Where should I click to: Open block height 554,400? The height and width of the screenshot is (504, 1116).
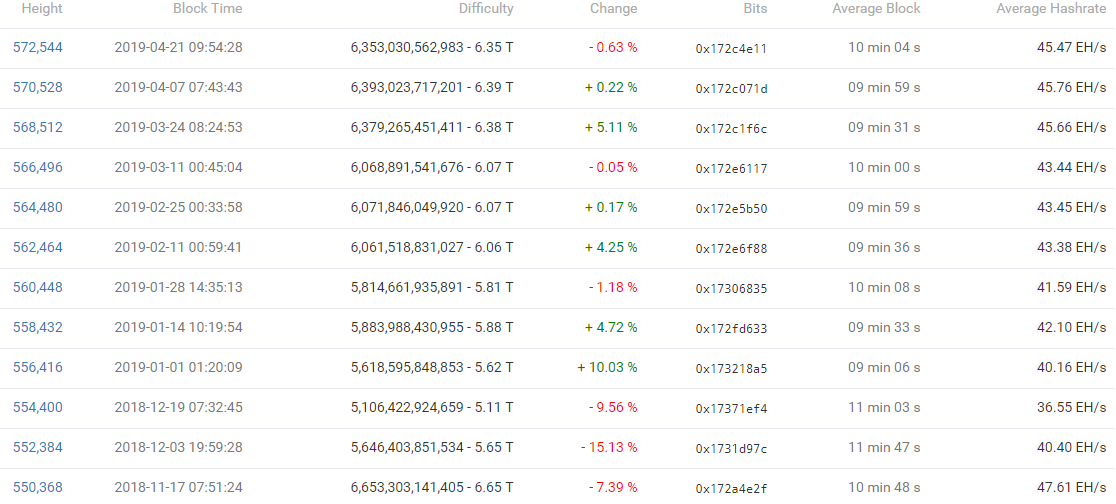[38, 407]
